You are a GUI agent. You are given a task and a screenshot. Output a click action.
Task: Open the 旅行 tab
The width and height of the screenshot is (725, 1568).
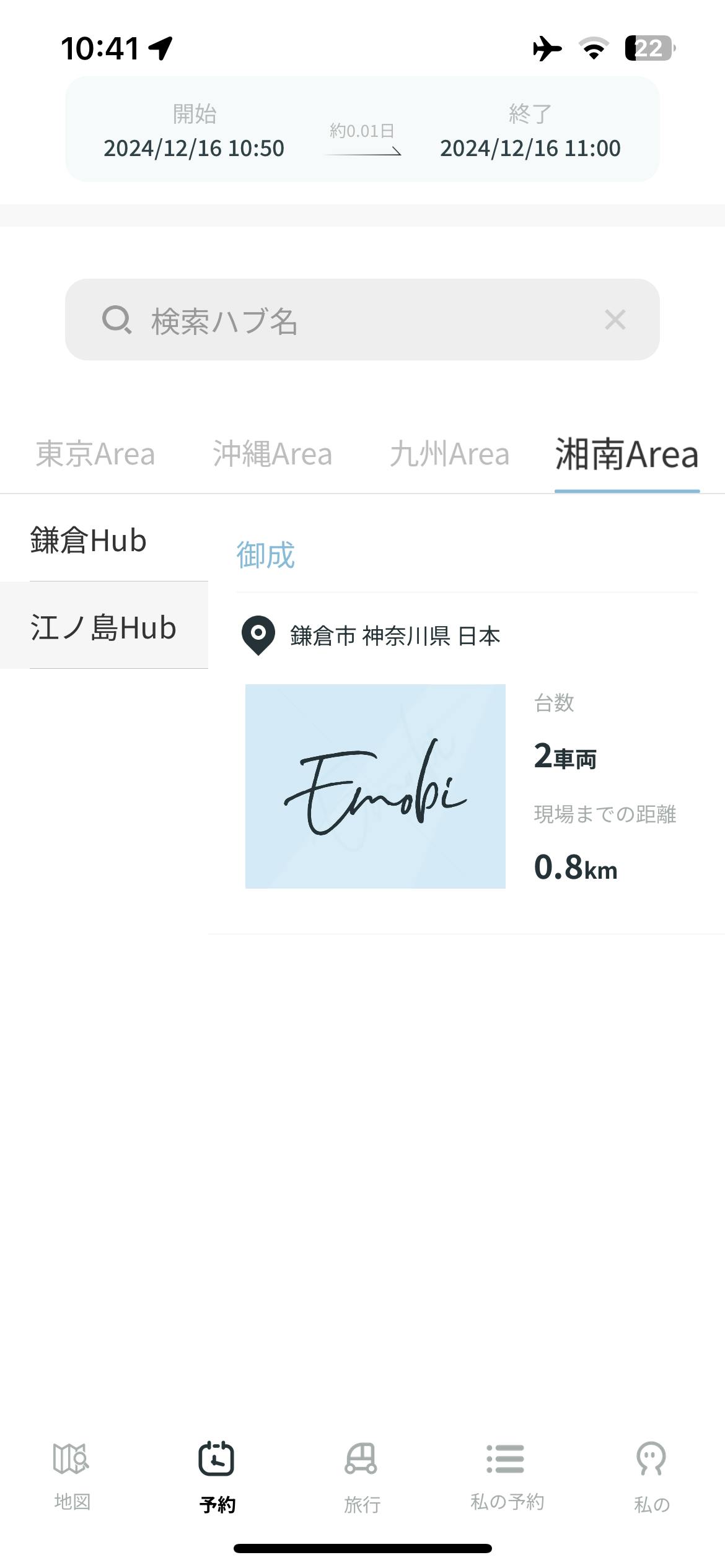coord(362,1476)
